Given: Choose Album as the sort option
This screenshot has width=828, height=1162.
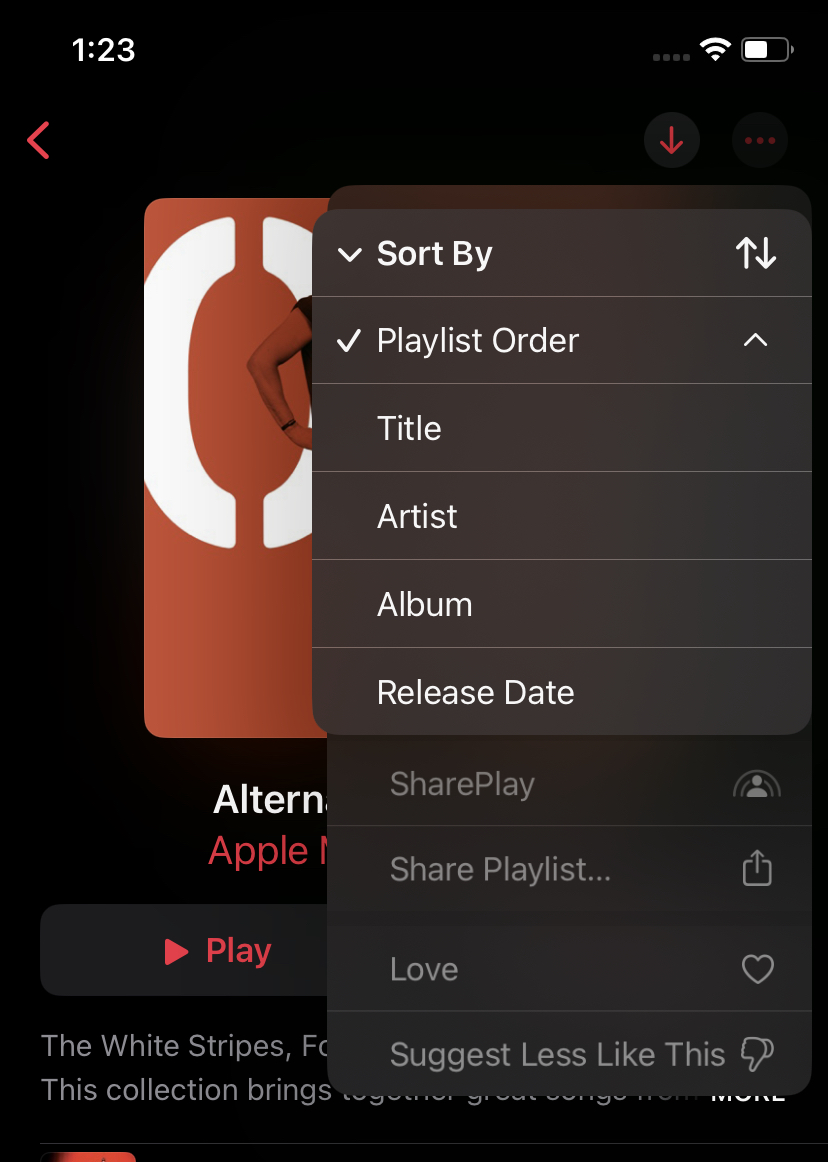Looking at the screenshot, I should pos(424,605).
